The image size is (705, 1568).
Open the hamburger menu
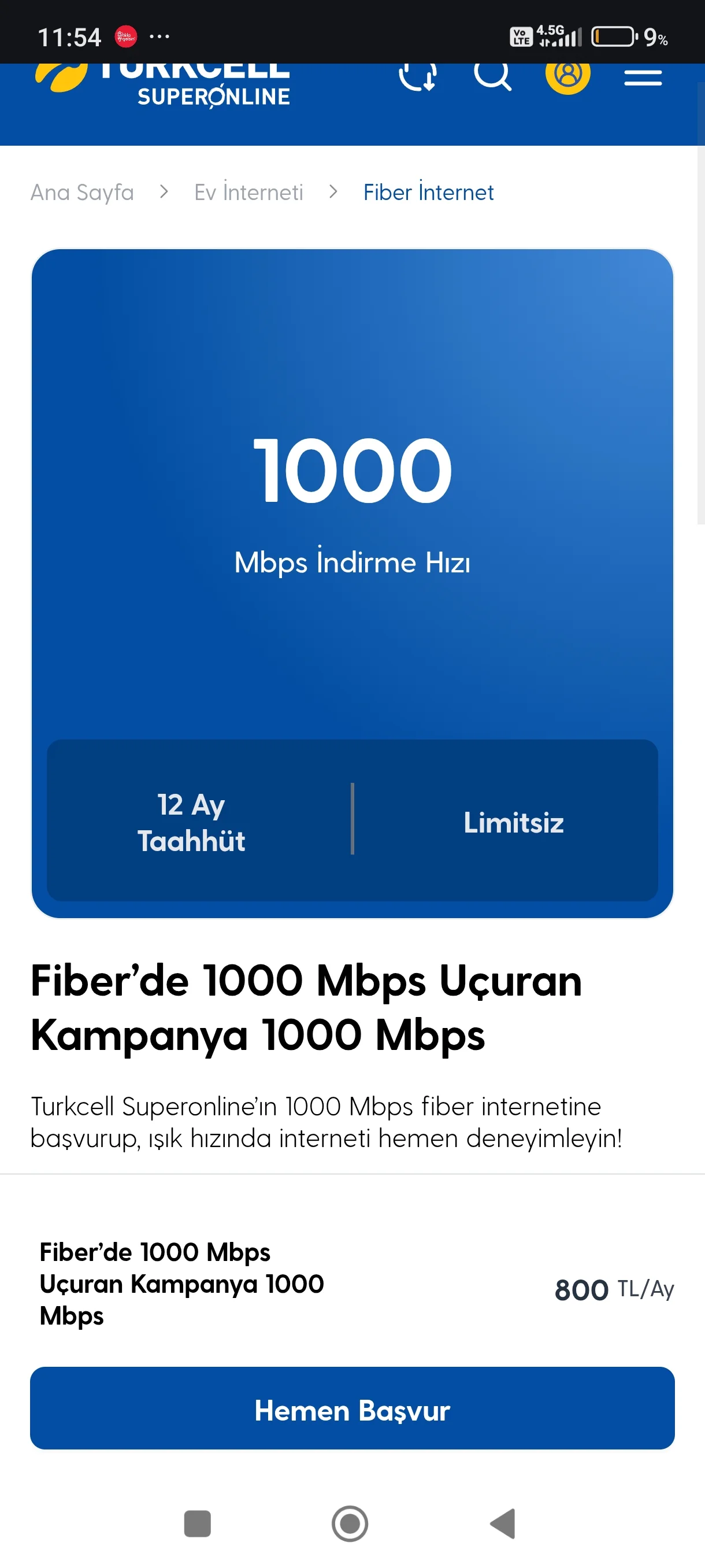point(643,78)
